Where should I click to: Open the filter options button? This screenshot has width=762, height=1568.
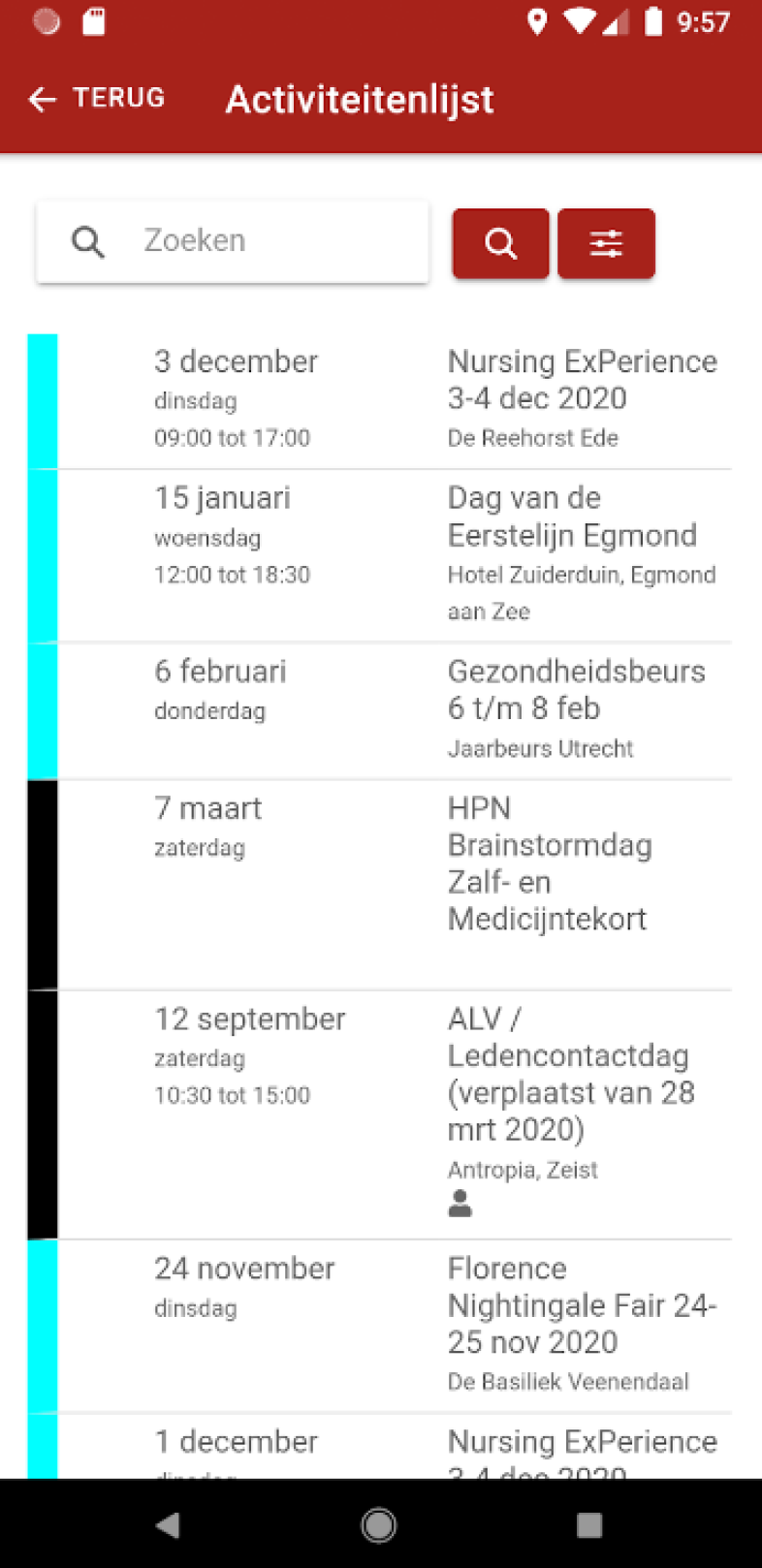(606, 243)
